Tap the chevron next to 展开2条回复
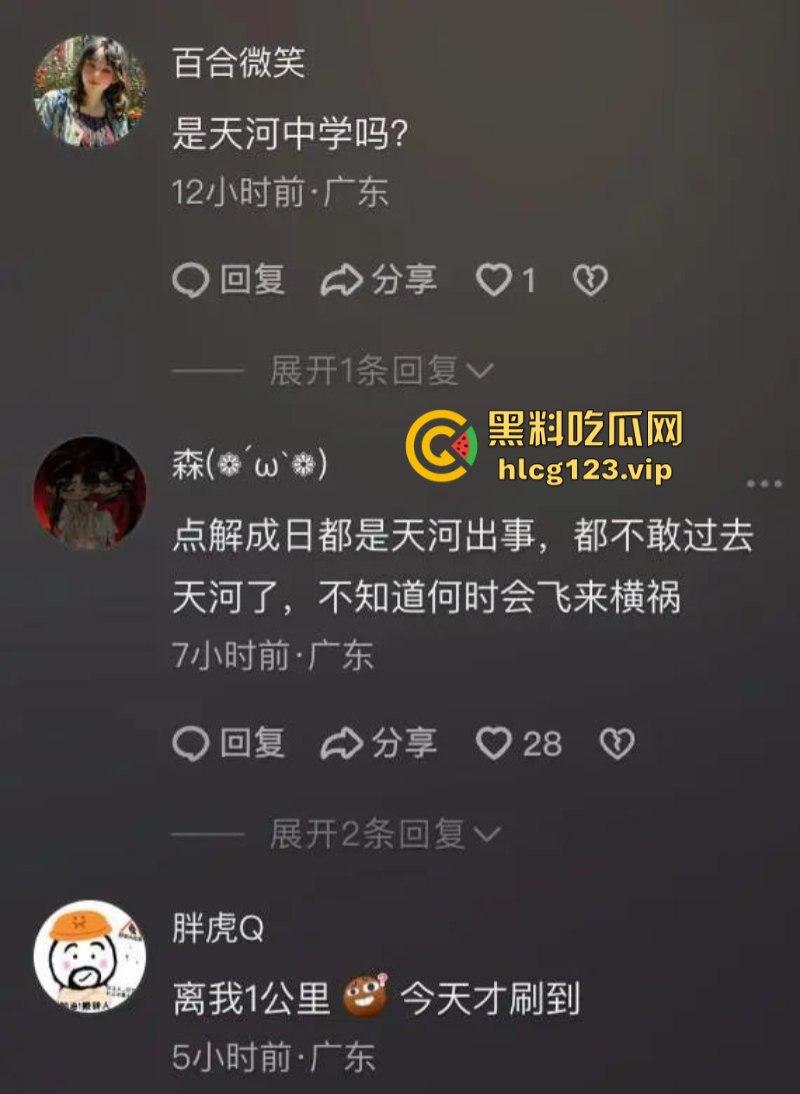Screen dimensions: 800x1094 [x=489, y=831]
